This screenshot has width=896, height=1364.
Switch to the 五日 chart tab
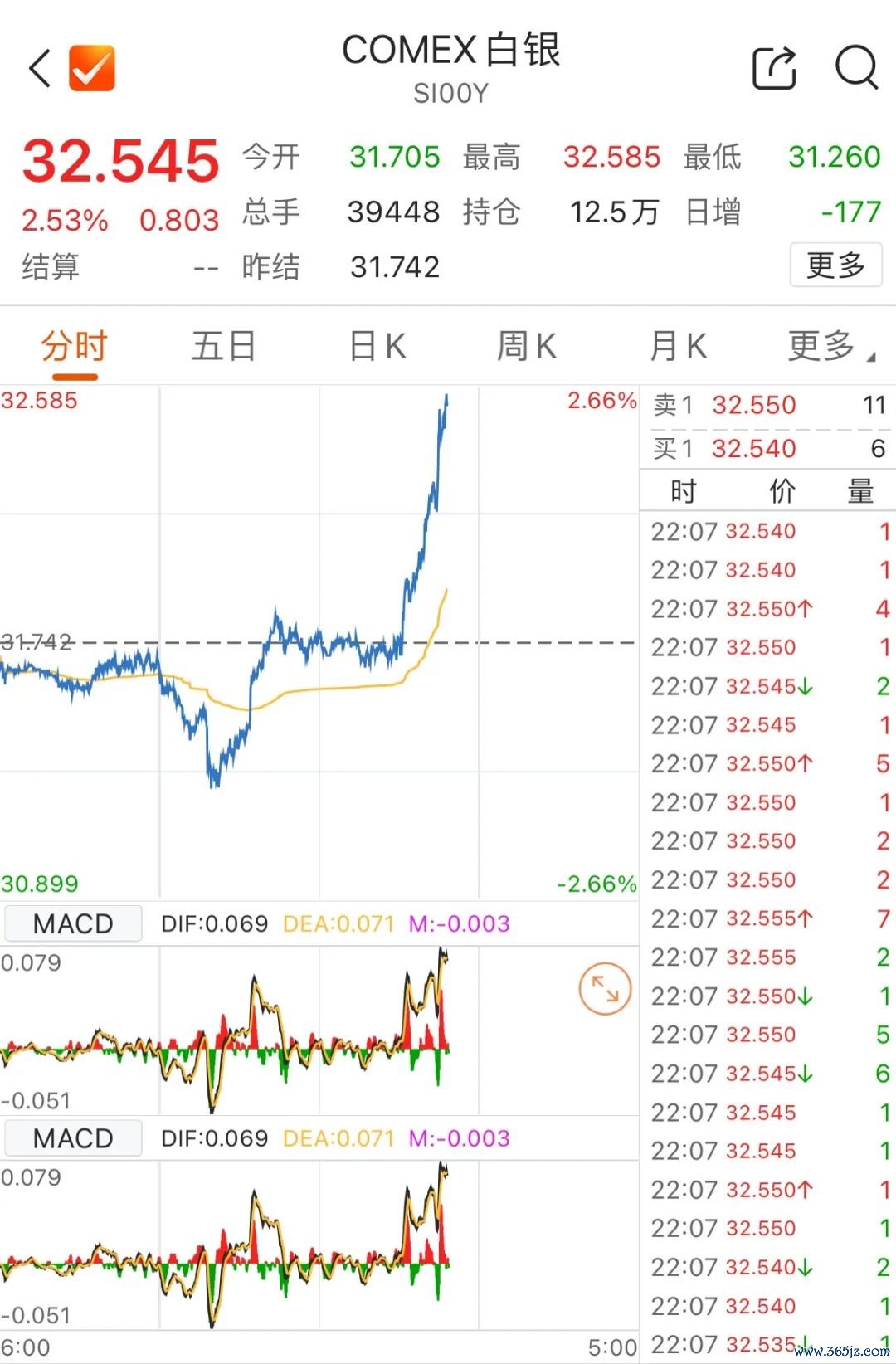pos(223,347)
